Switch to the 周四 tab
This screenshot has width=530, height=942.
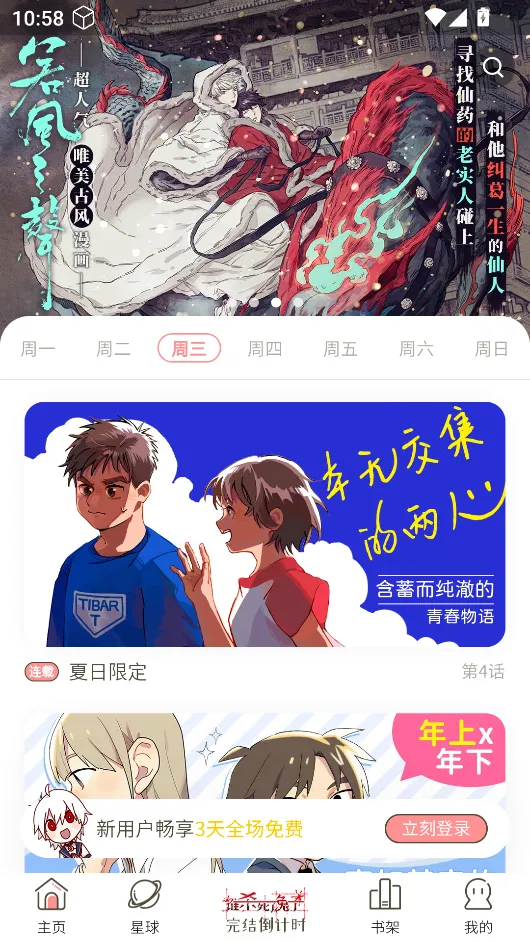(265, 348)
